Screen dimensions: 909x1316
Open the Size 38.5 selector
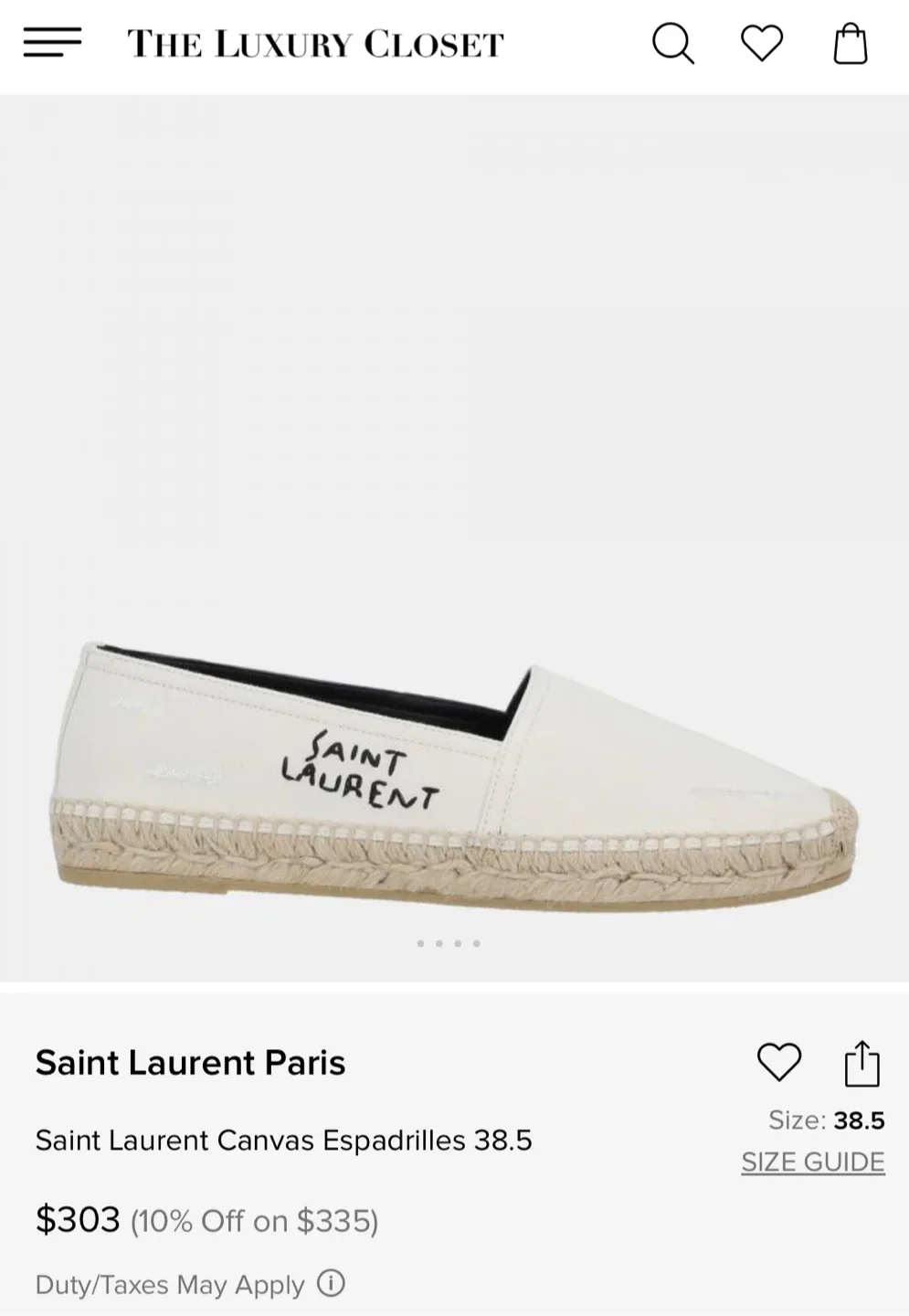[826, 1119]
